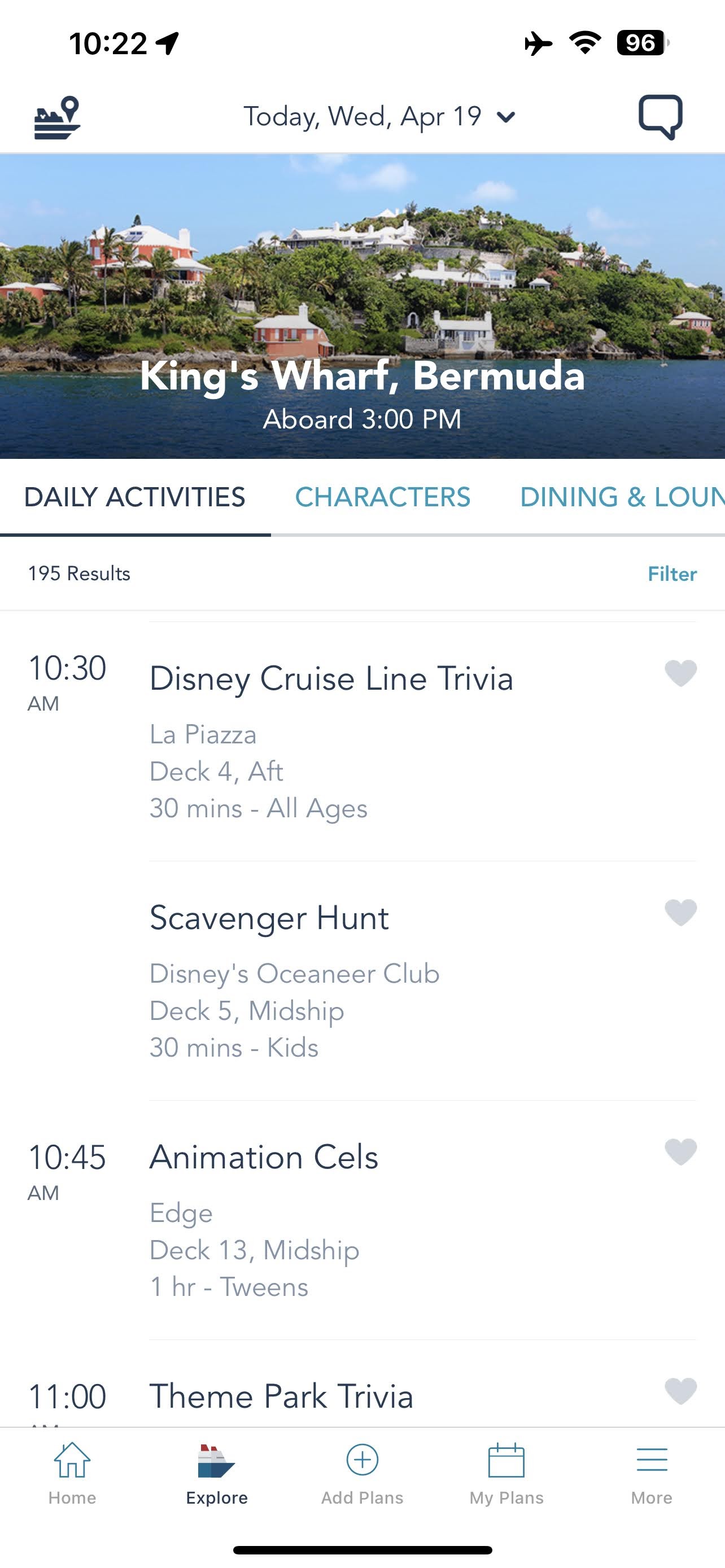Open the Animation Cels activity
This screenshot has width=725, height=1568.
point(264,1157)
